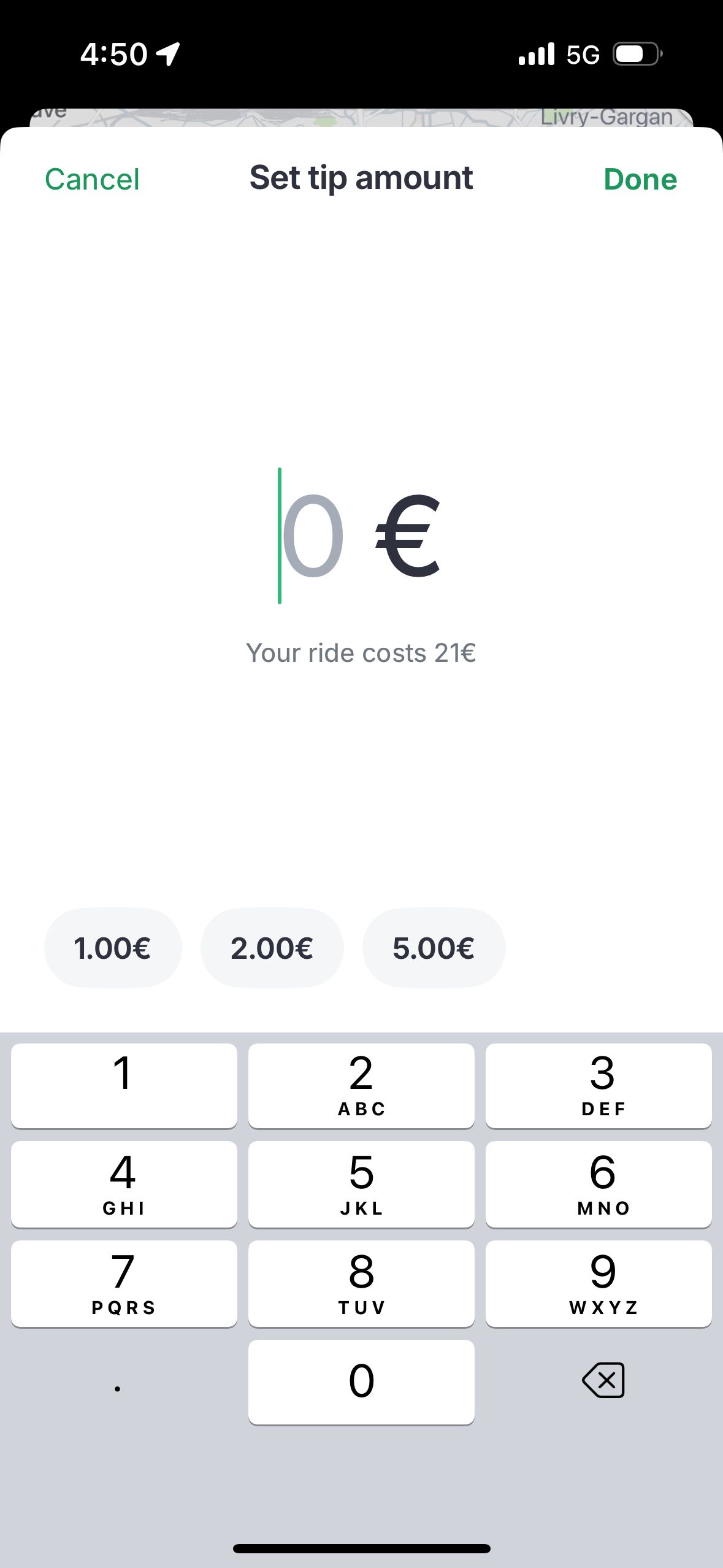Viewport: 723px width, 1568px height.
Task: Select the 1.00€ tip chip
Action: click(113, 948)
